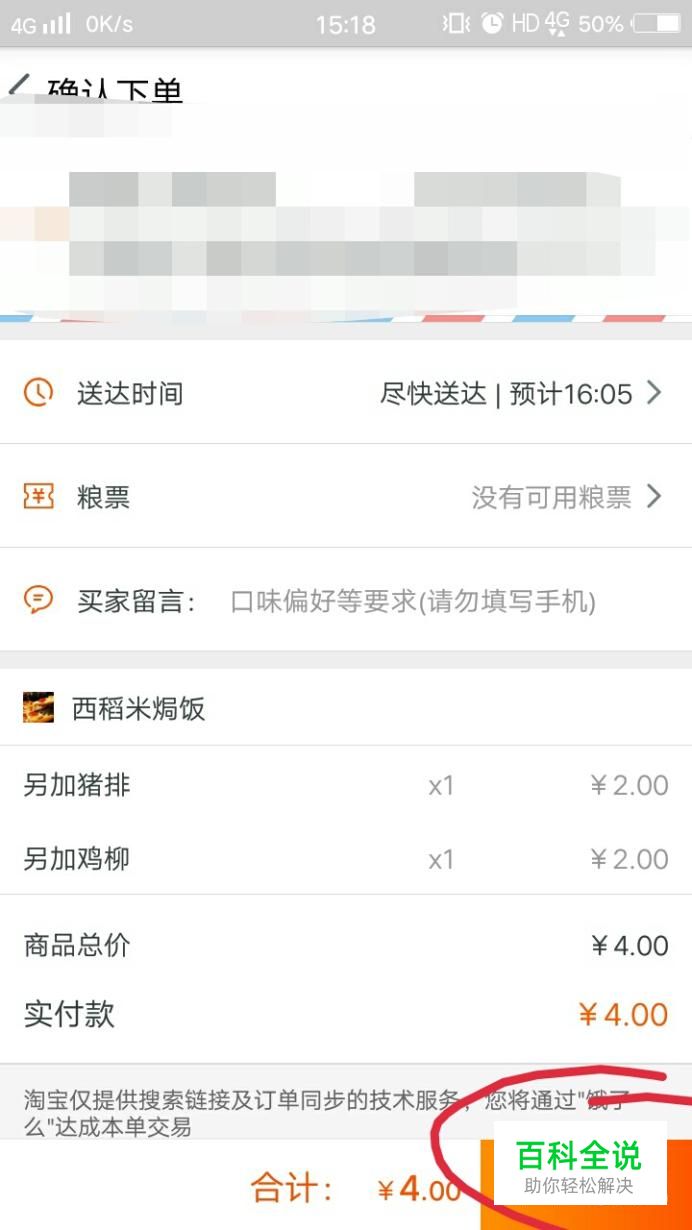
Task: Open the 送达时间 delivery time row
Action: (346, 393)
